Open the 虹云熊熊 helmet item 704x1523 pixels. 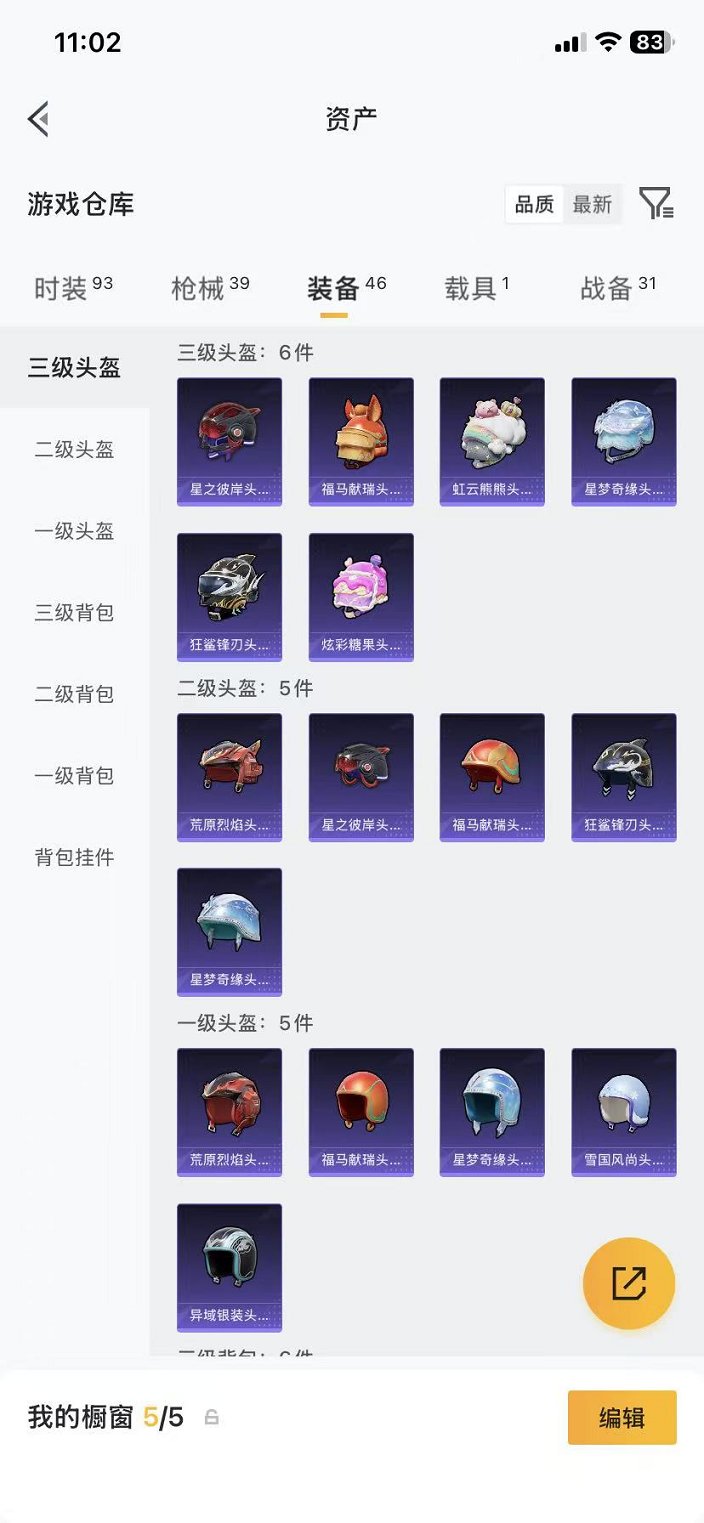point(492,441)
